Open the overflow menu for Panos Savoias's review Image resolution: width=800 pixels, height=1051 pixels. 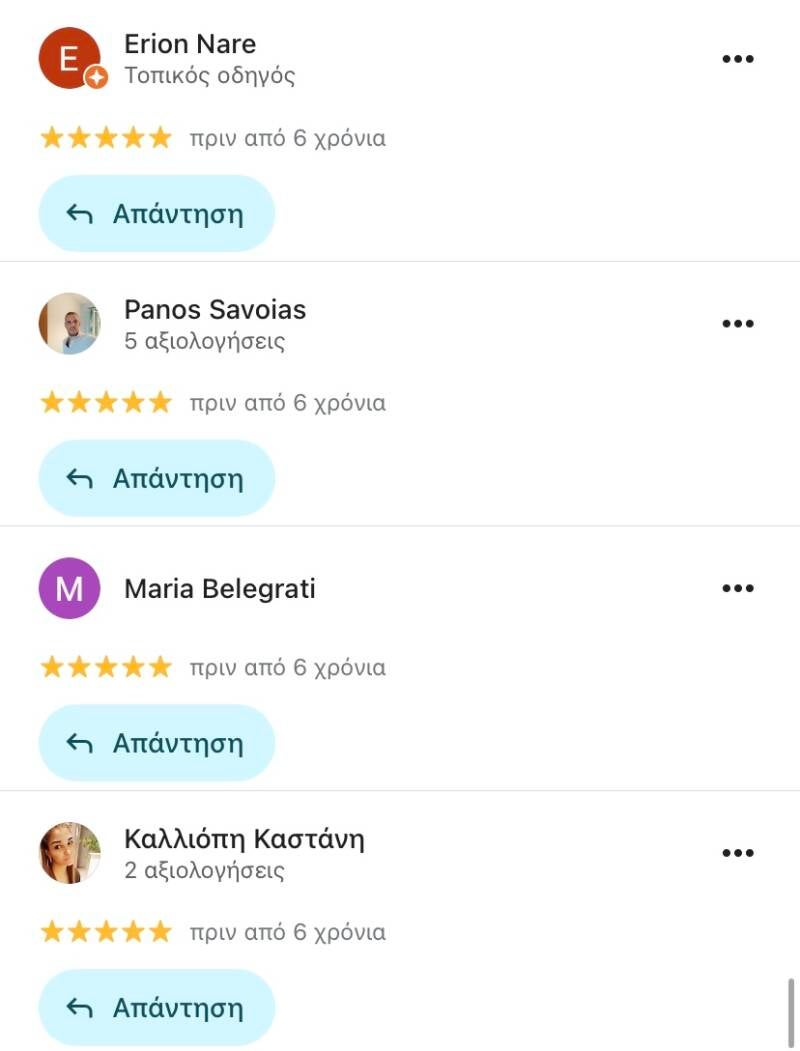point(737,323)
